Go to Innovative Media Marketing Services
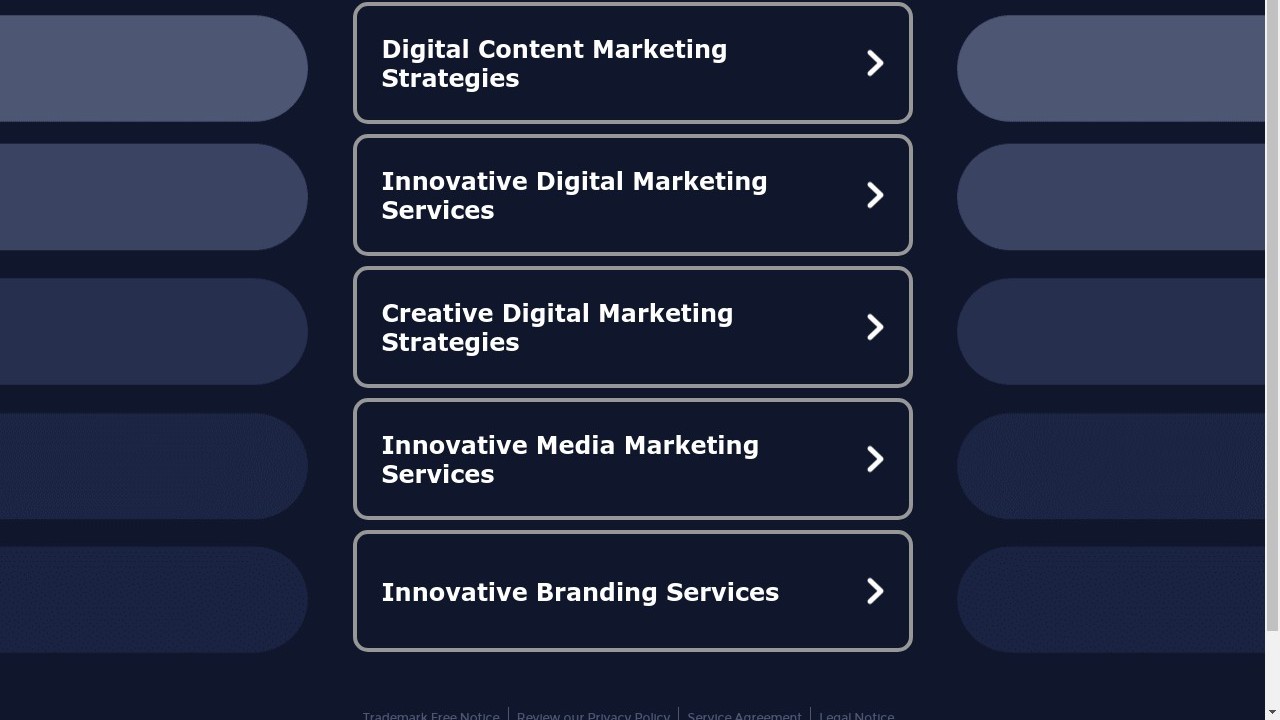Image resolution: width=1280 pixels, height=720 pixels. [x=632, y=460]
